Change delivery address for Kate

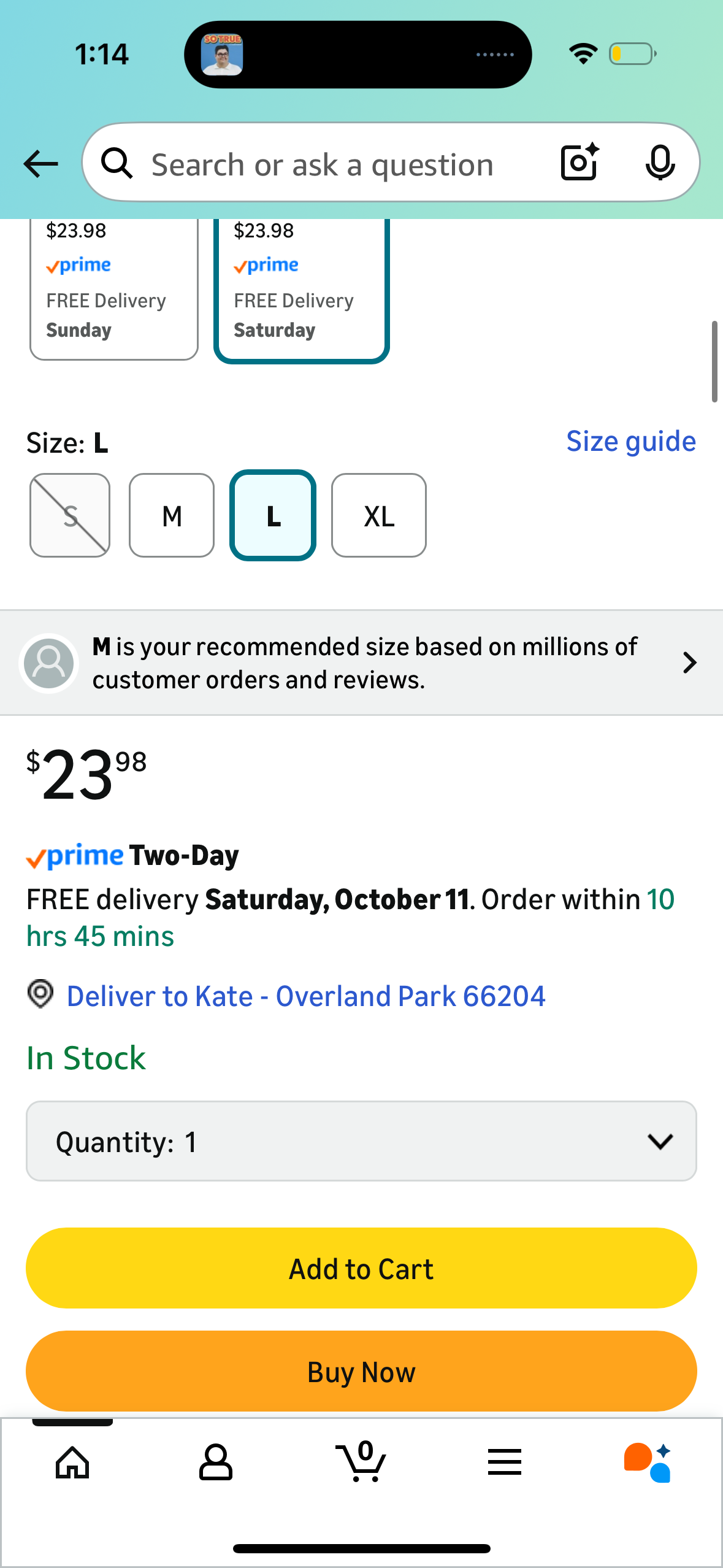(x=305, y=996)
